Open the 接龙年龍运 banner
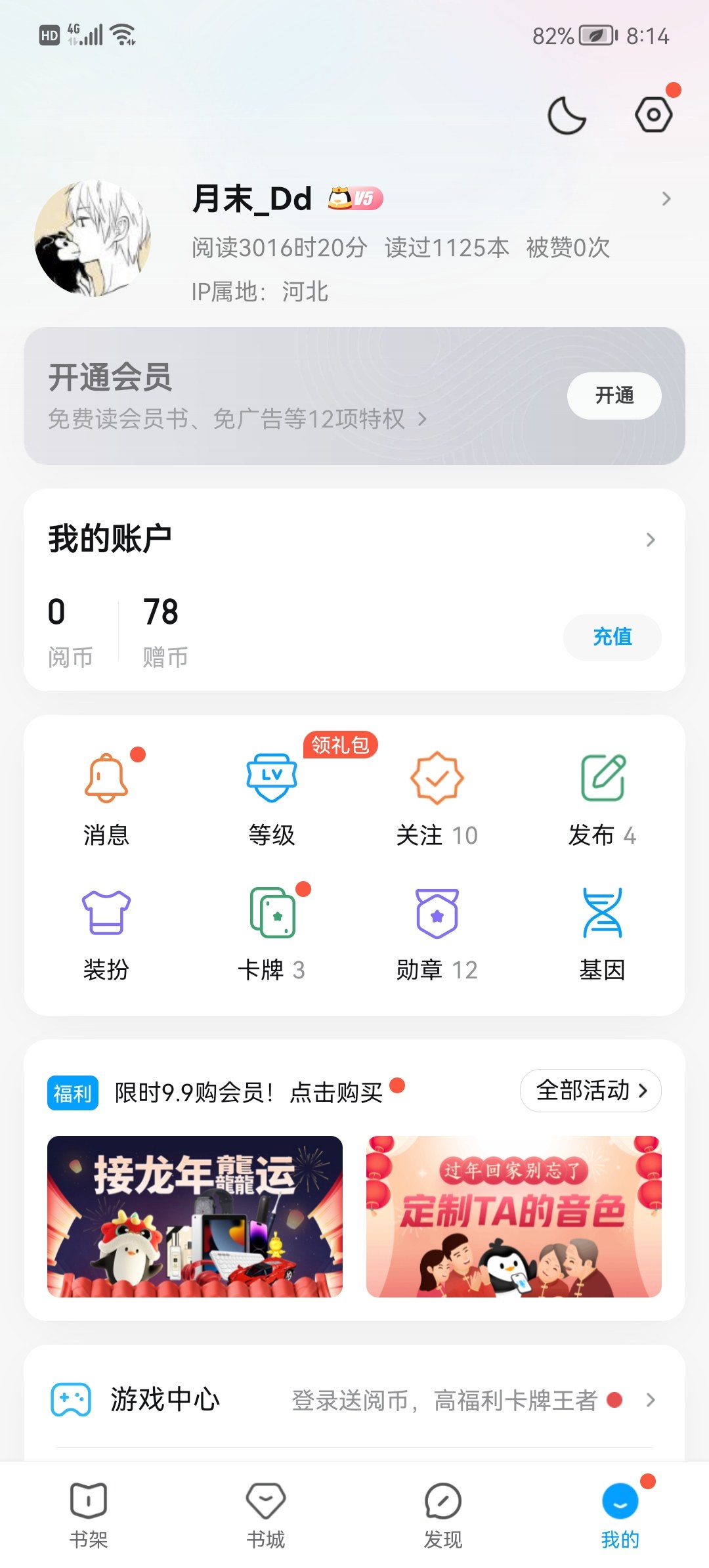709x1568 pixels. pyautogui.click(x=195, y=1217)
